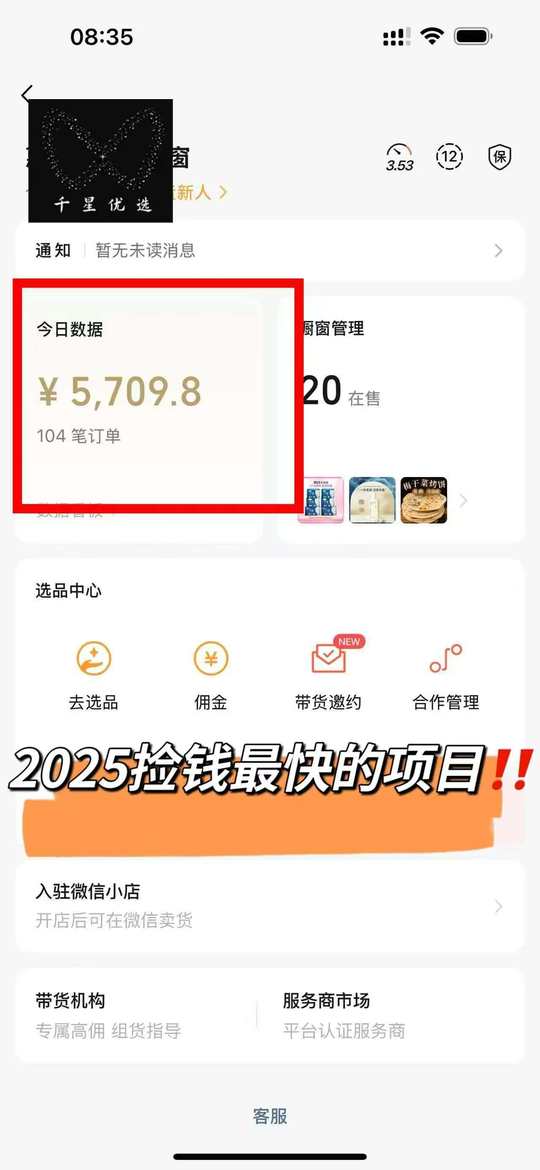Go back using the top-left arrow
This screenshot has width=540, height=1170.
[28, 95]
